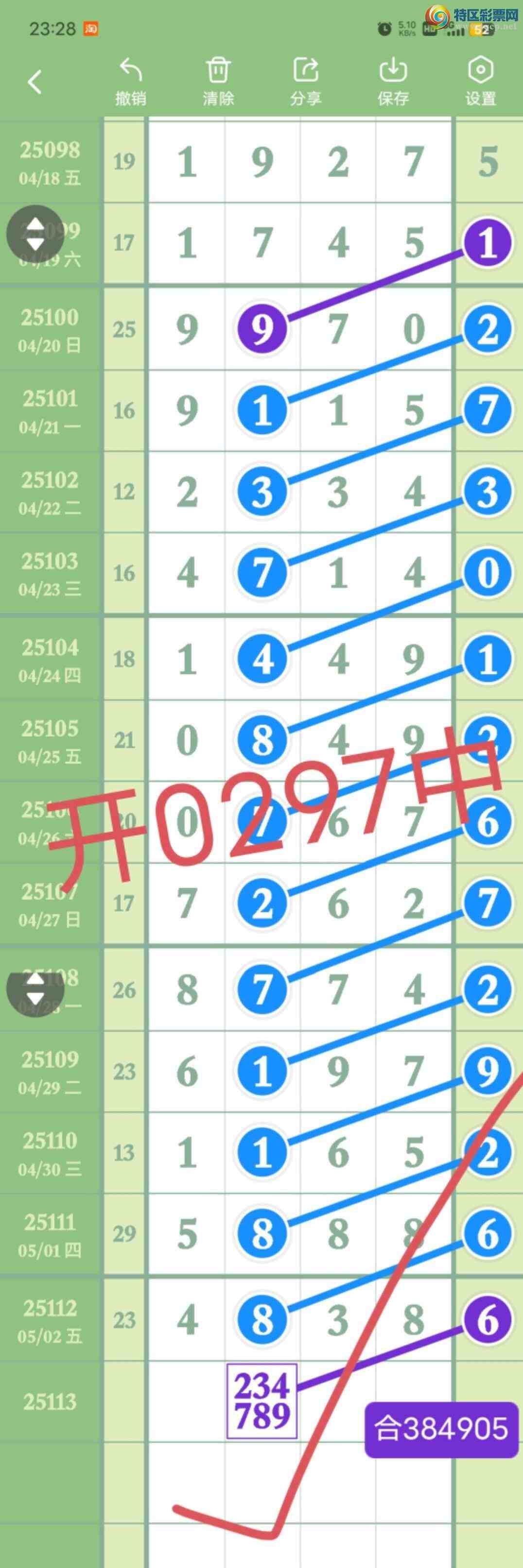Save the chart with 保存
Image resolution: width=523 pixels, height=1568 pixels.
[x=393, y=82]
